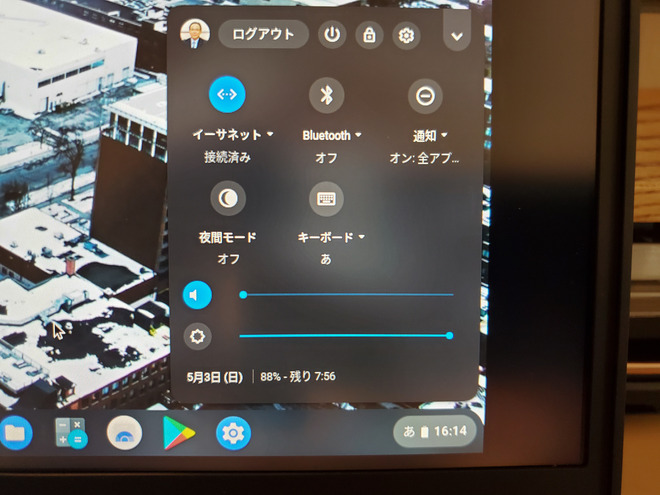
Task: Turn on Bluetooth
Action: (326, 95)
